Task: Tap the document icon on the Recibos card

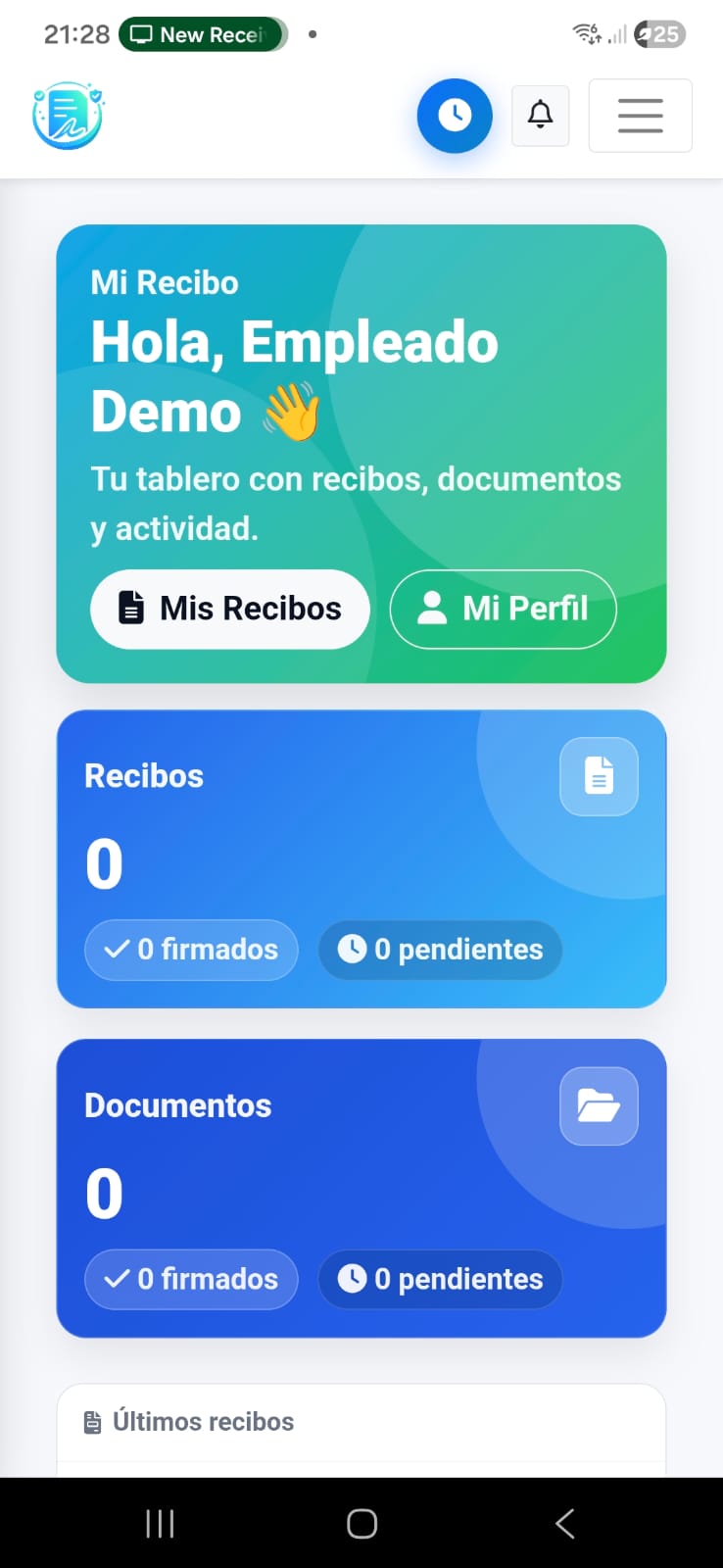Action: click(598, 775)
